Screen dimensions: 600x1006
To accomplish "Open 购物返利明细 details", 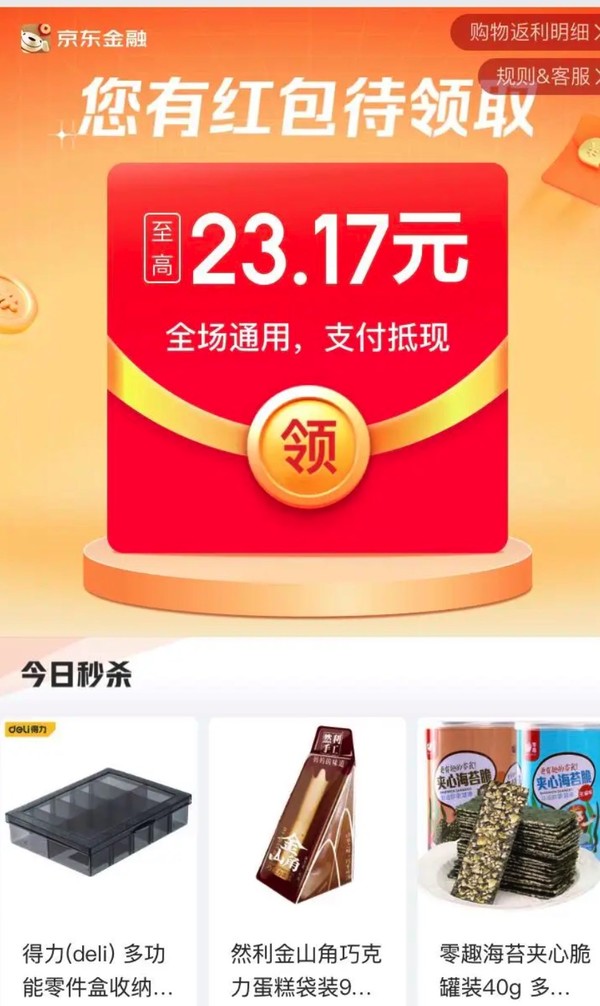I will (526, 31).
